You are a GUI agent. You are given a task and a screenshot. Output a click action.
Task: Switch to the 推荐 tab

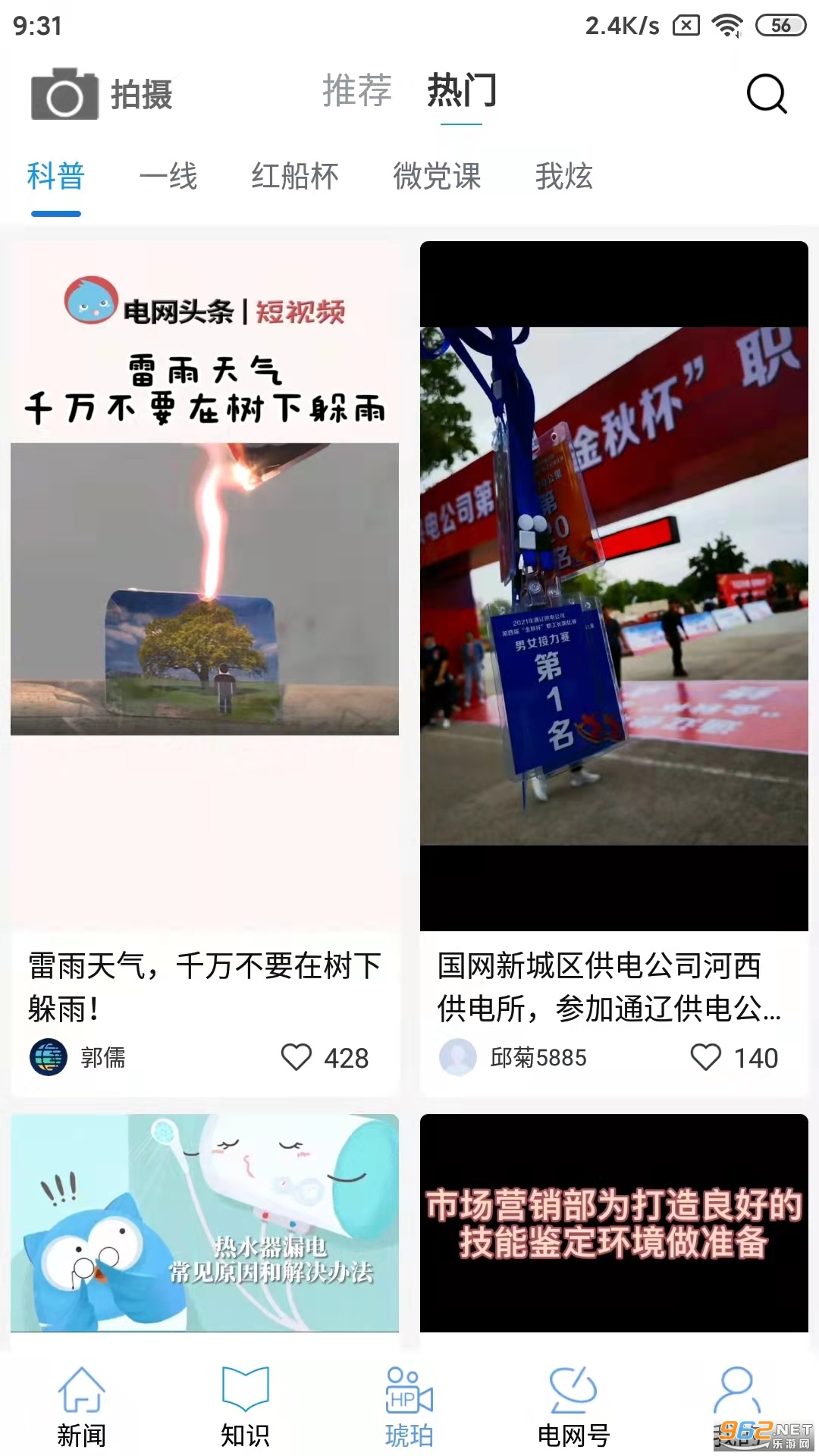click(x=357, y=91)
